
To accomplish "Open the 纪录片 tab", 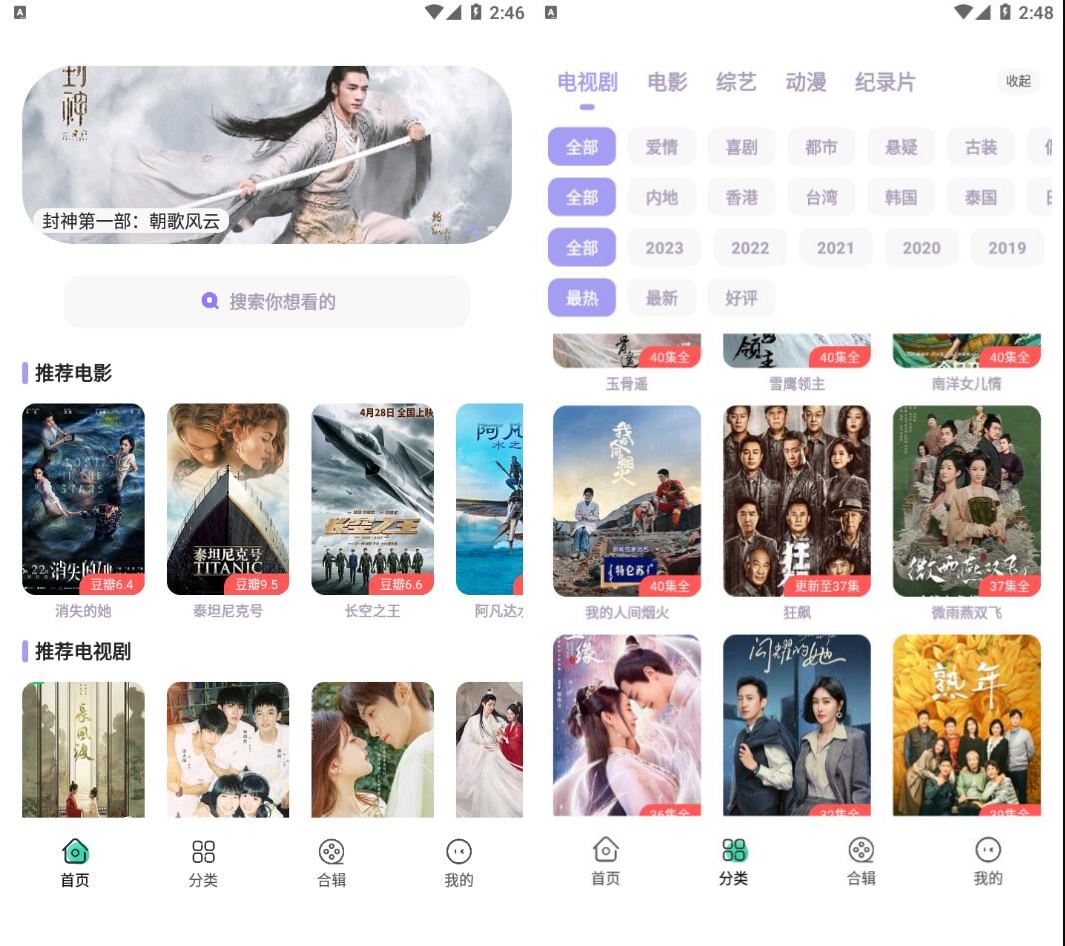I will [885, 82].
